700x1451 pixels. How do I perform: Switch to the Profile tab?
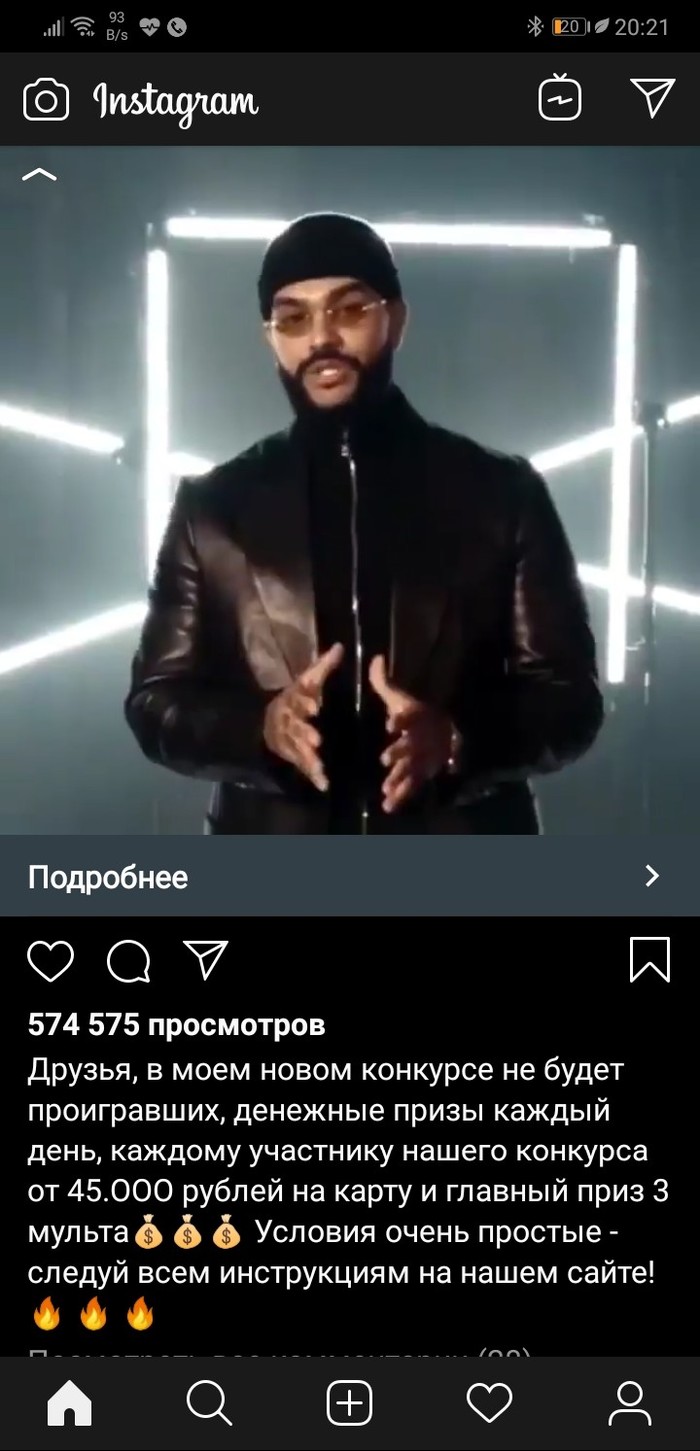pos(630,1403)
